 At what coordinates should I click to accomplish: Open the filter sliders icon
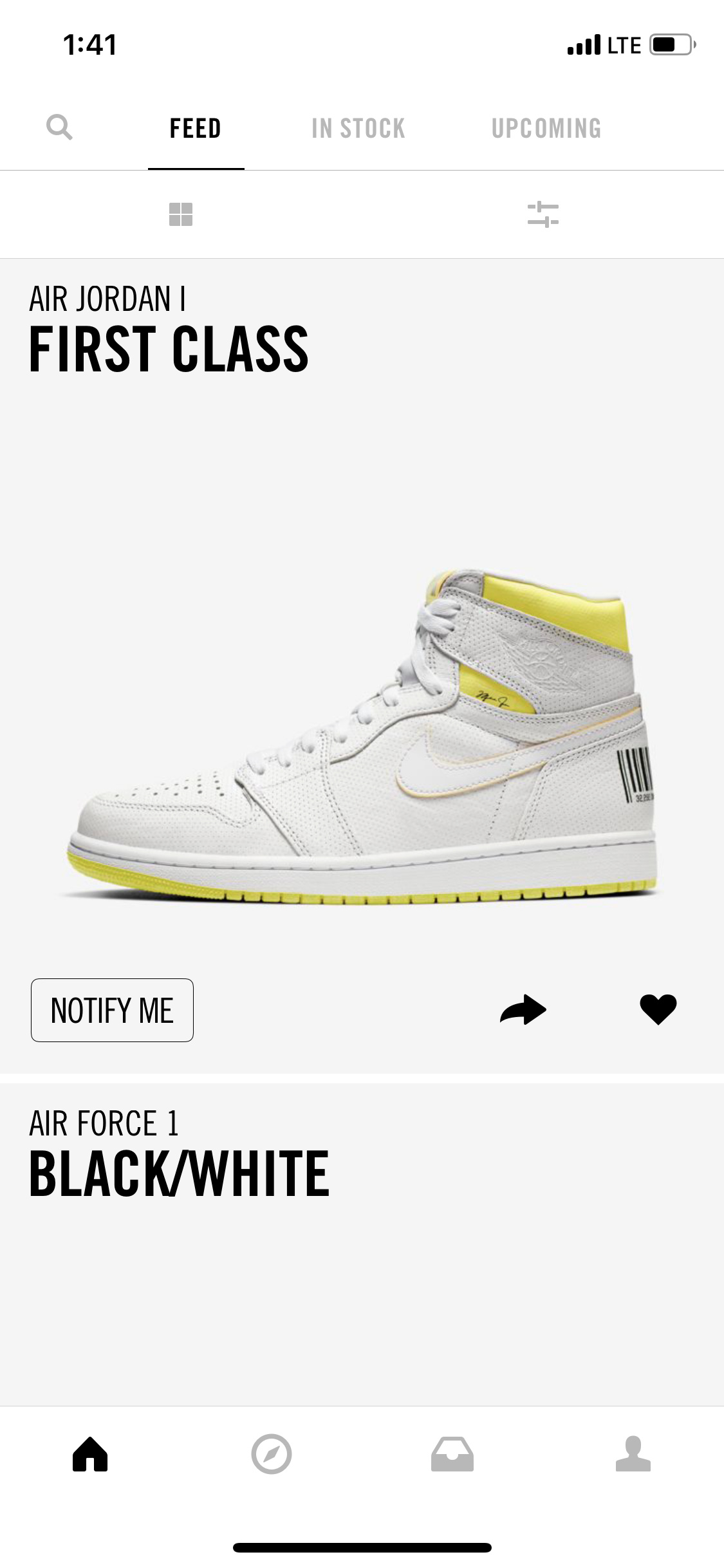click(x=543, y=214)
